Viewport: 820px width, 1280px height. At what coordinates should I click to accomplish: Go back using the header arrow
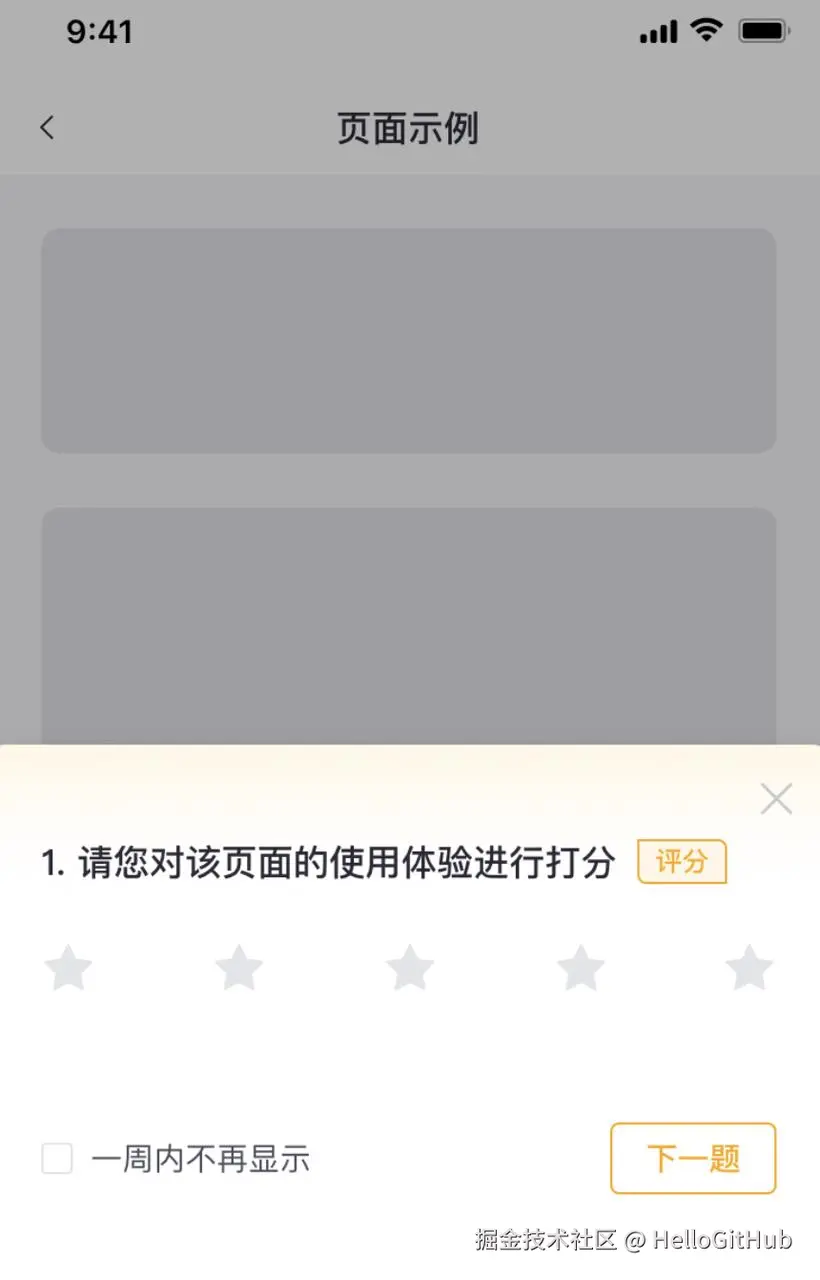pyautogui.click(x=47, y=128)
